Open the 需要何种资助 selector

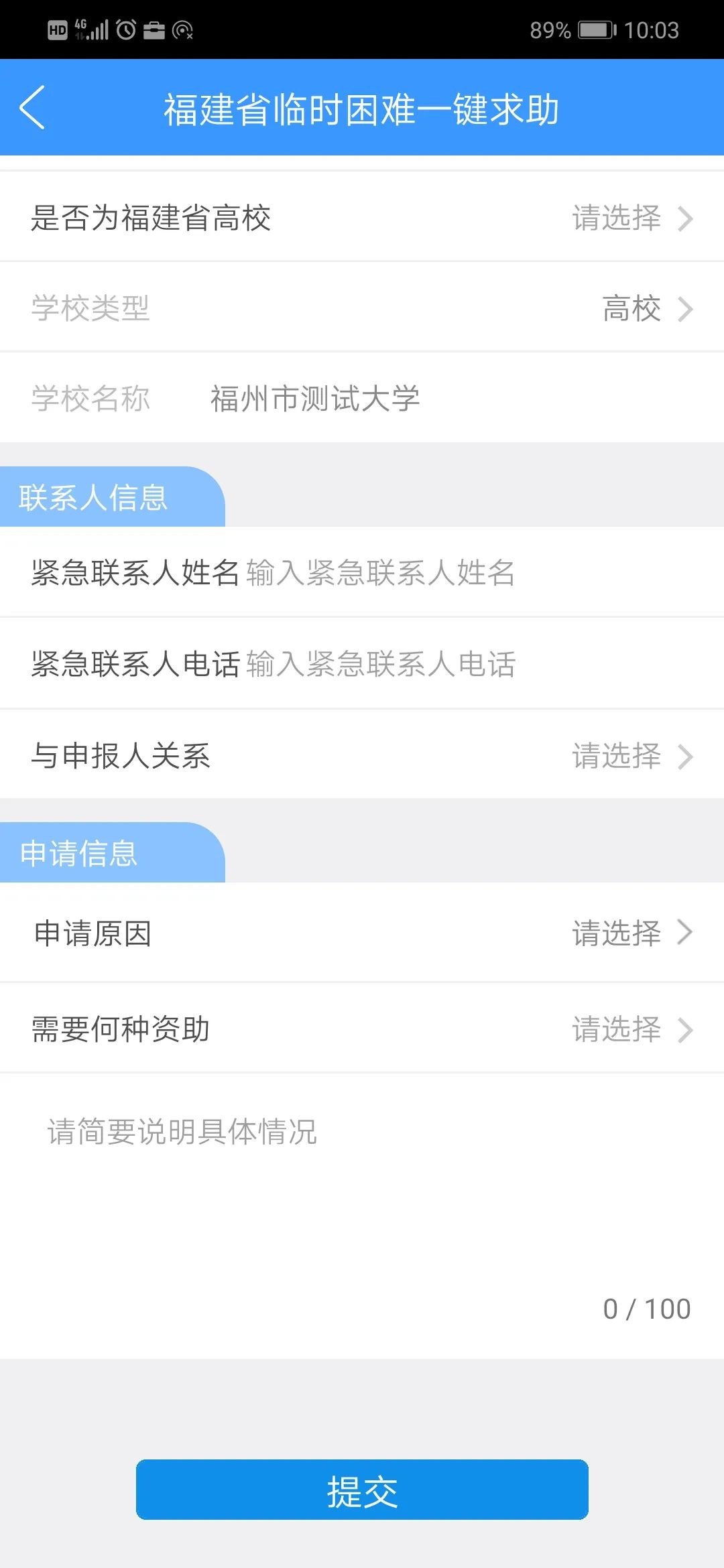(630, 1029)
